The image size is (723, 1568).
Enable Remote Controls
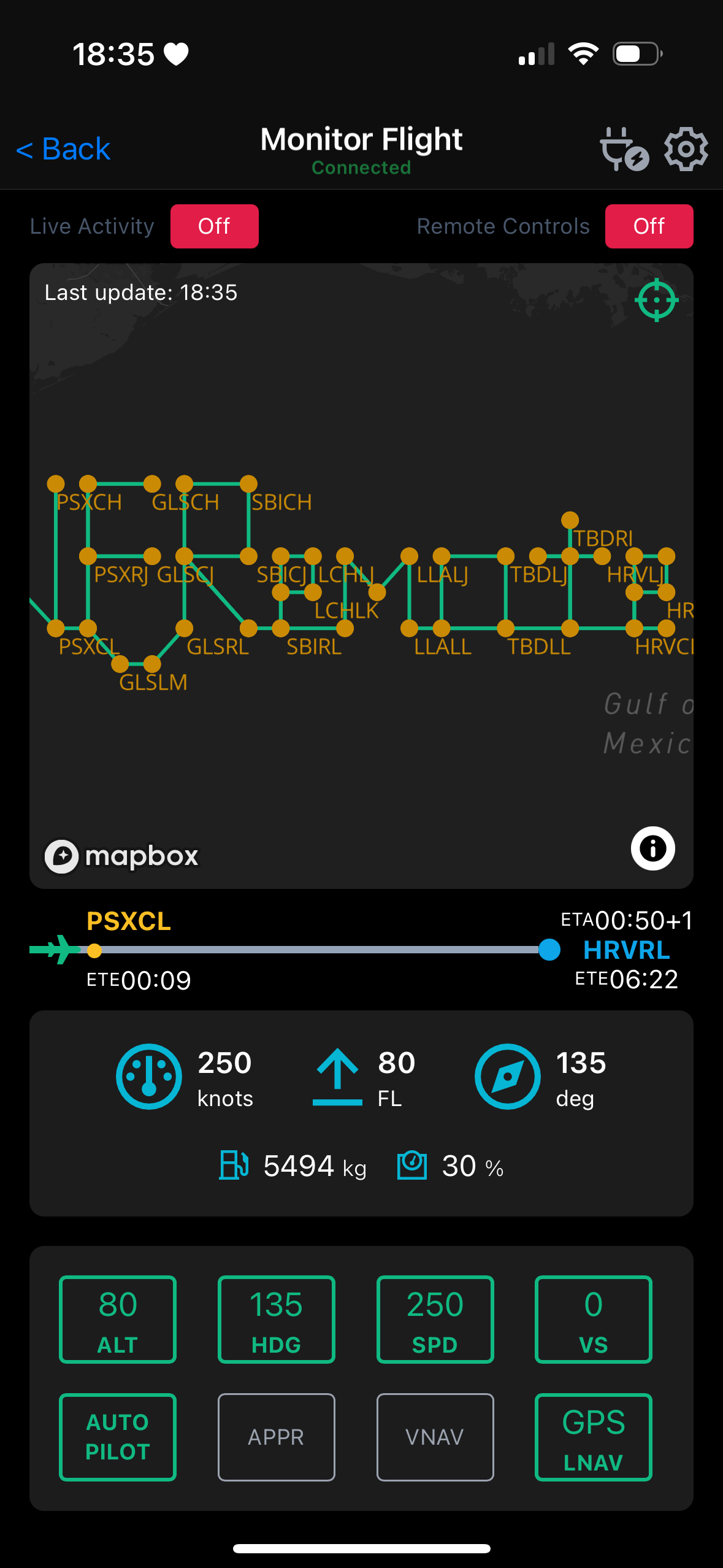(x=649, y=226)
